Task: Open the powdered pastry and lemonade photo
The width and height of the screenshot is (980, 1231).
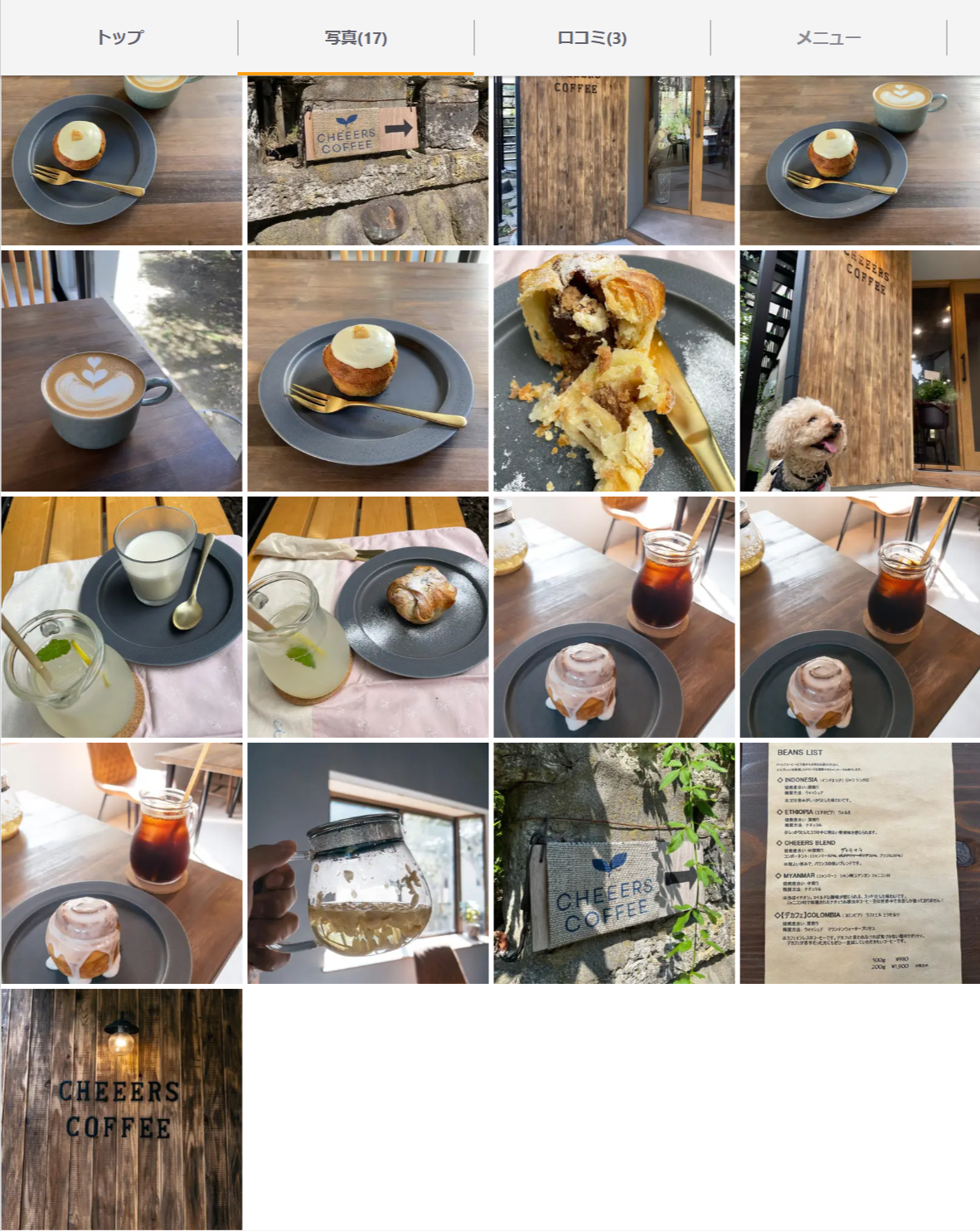Action: [x=367, y=617]
